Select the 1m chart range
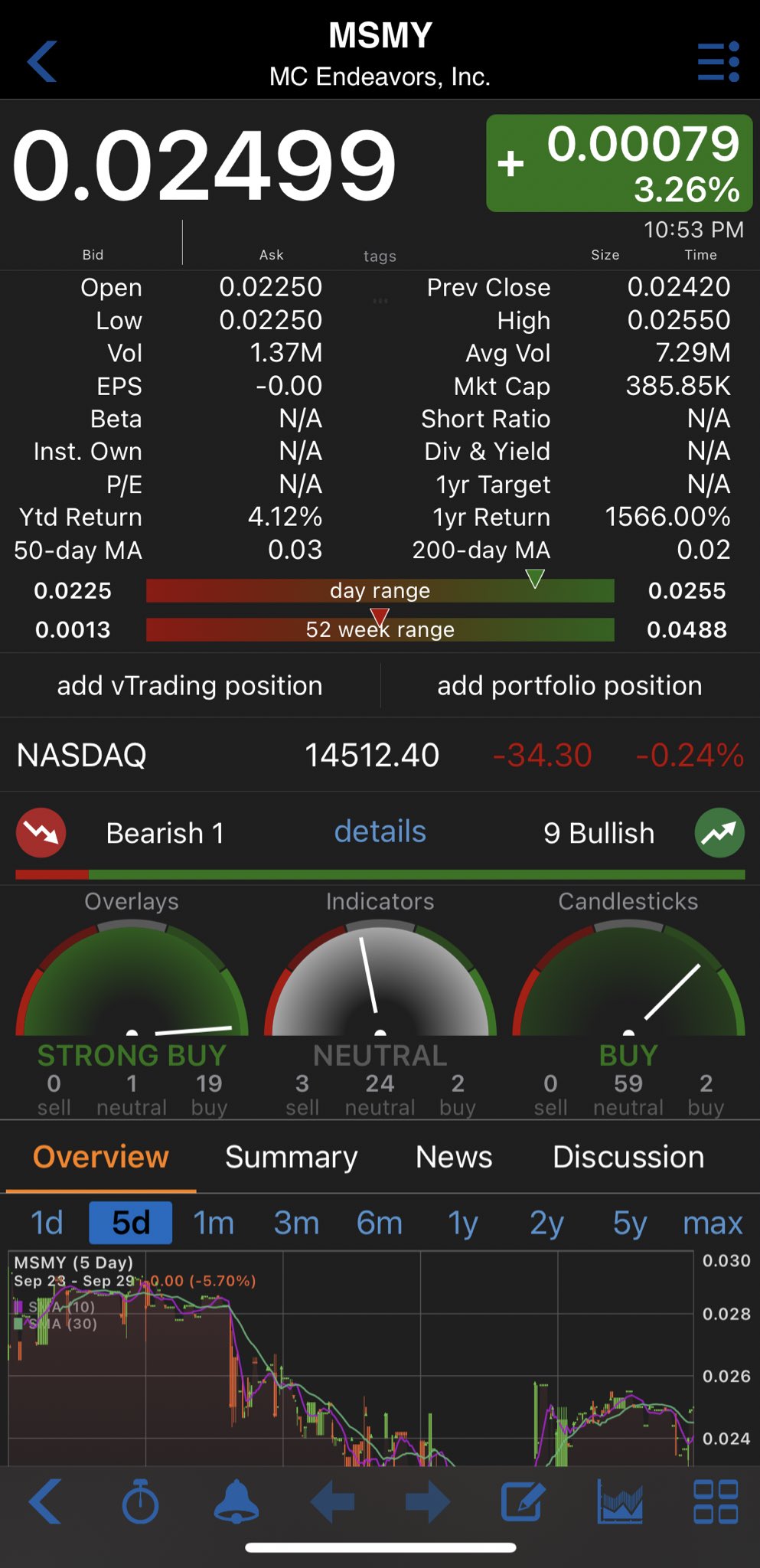This screenshot has height=1568, width=760. coord(214,1223)
